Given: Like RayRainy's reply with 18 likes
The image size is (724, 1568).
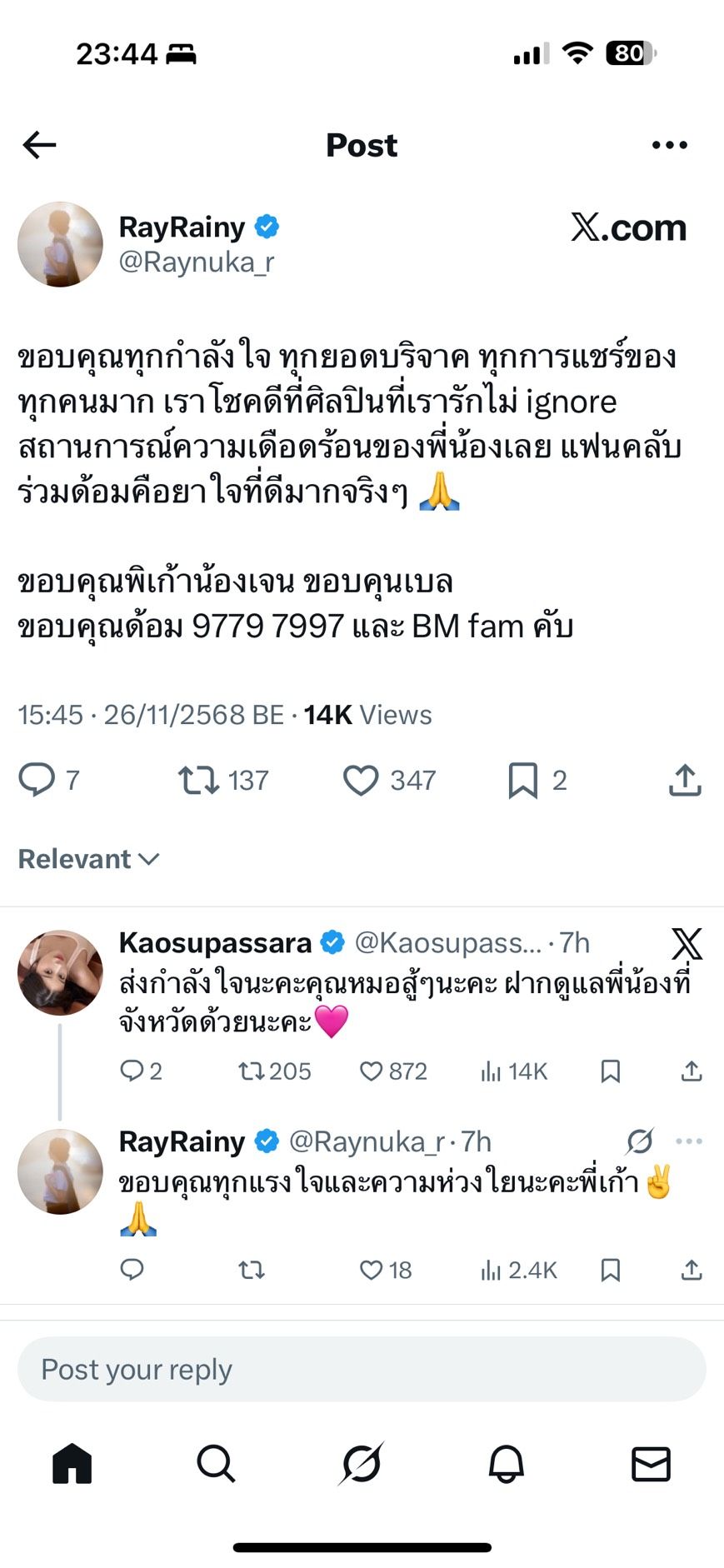Looking at the screenshot, I should point(371,1270).
